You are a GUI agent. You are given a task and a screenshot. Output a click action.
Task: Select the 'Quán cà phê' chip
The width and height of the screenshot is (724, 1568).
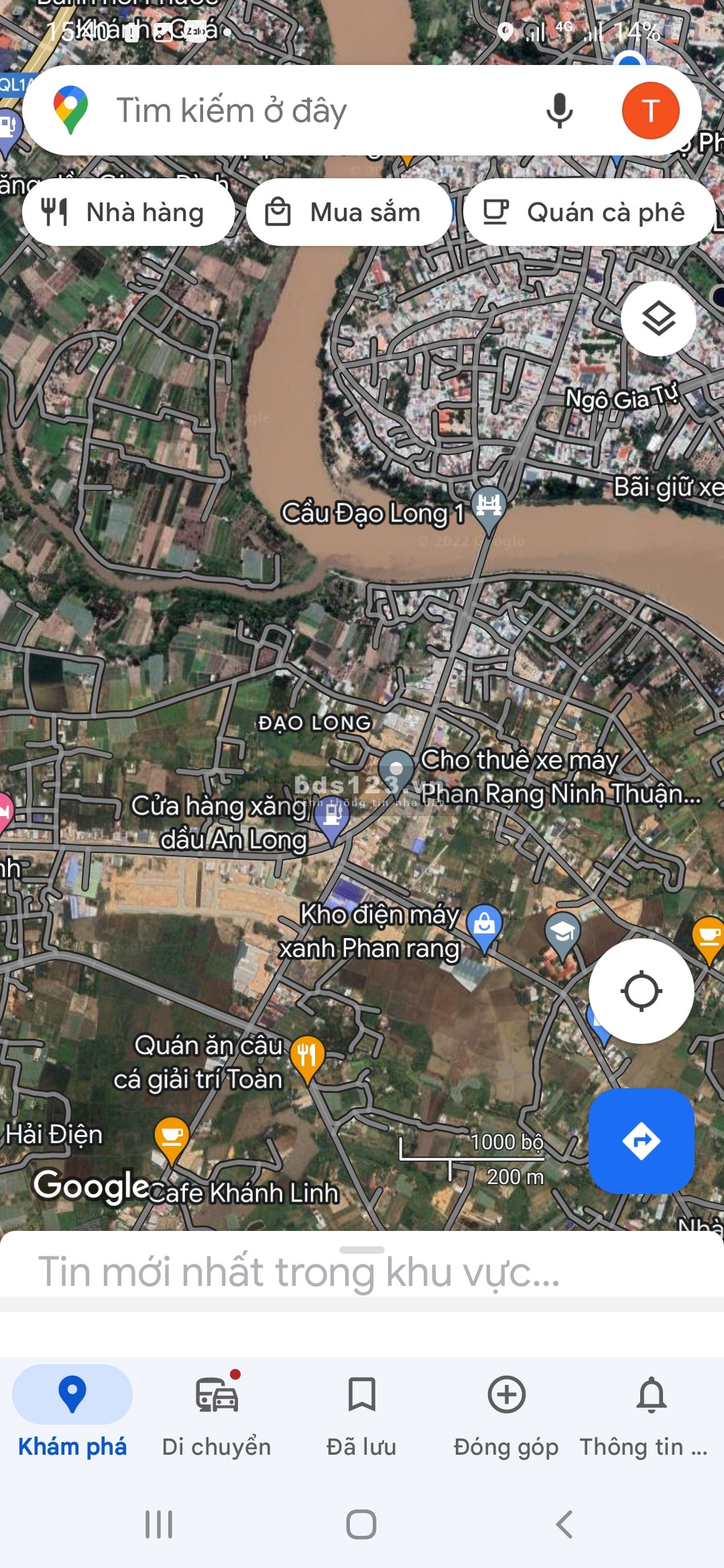589,212
